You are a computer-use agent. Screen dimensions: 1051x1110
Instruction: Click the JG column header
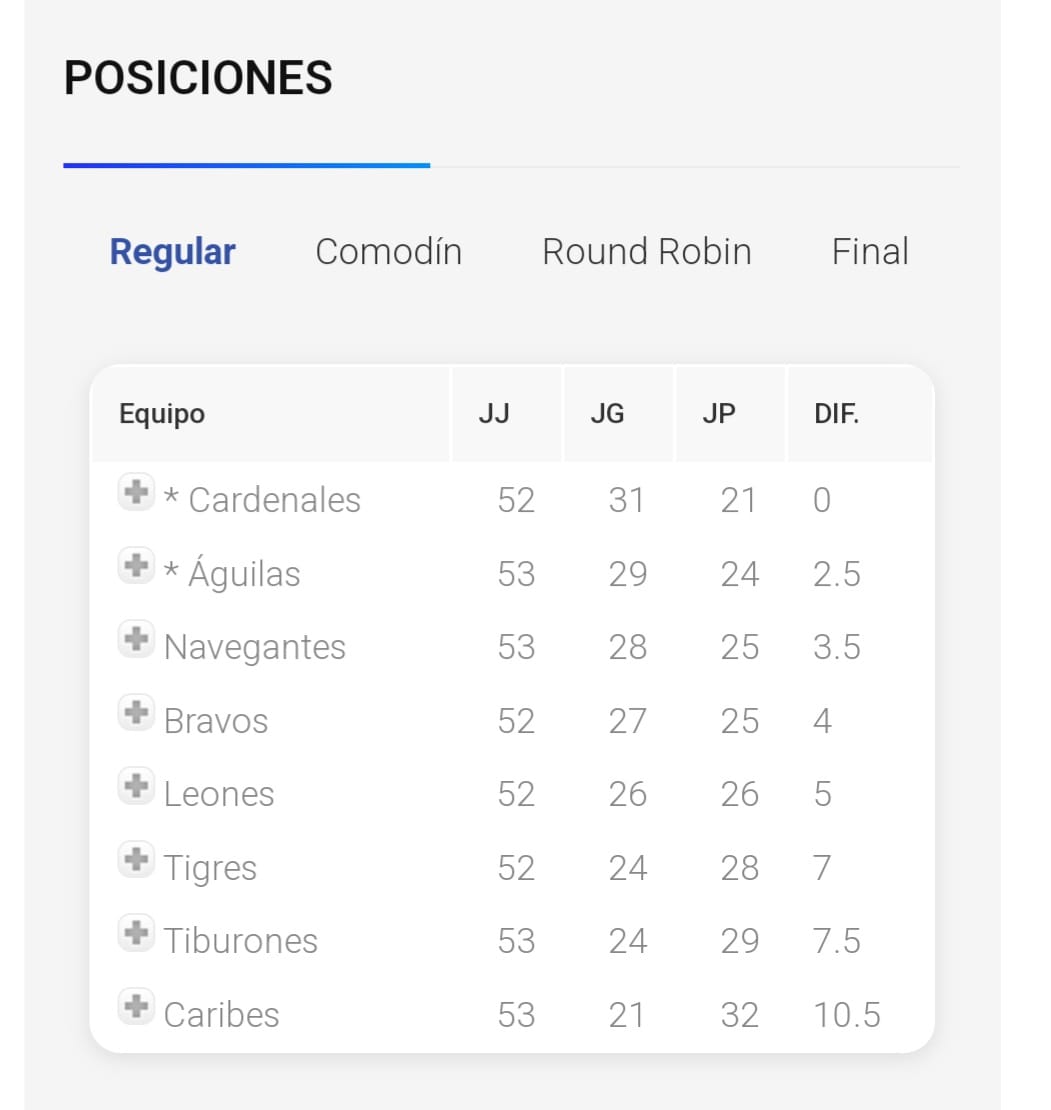[607, 412]
